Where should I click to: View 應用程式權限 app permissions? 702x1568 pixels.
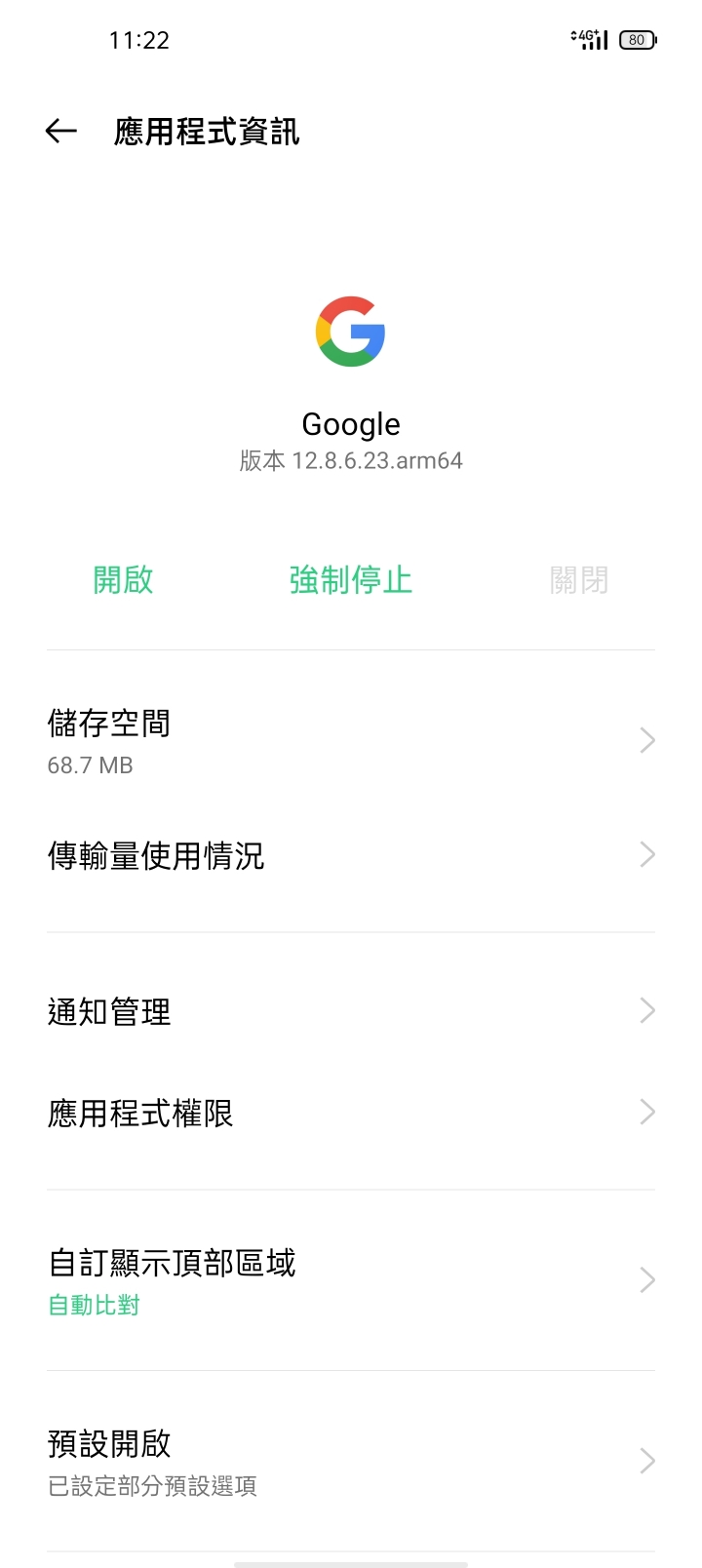[351, 1113]
